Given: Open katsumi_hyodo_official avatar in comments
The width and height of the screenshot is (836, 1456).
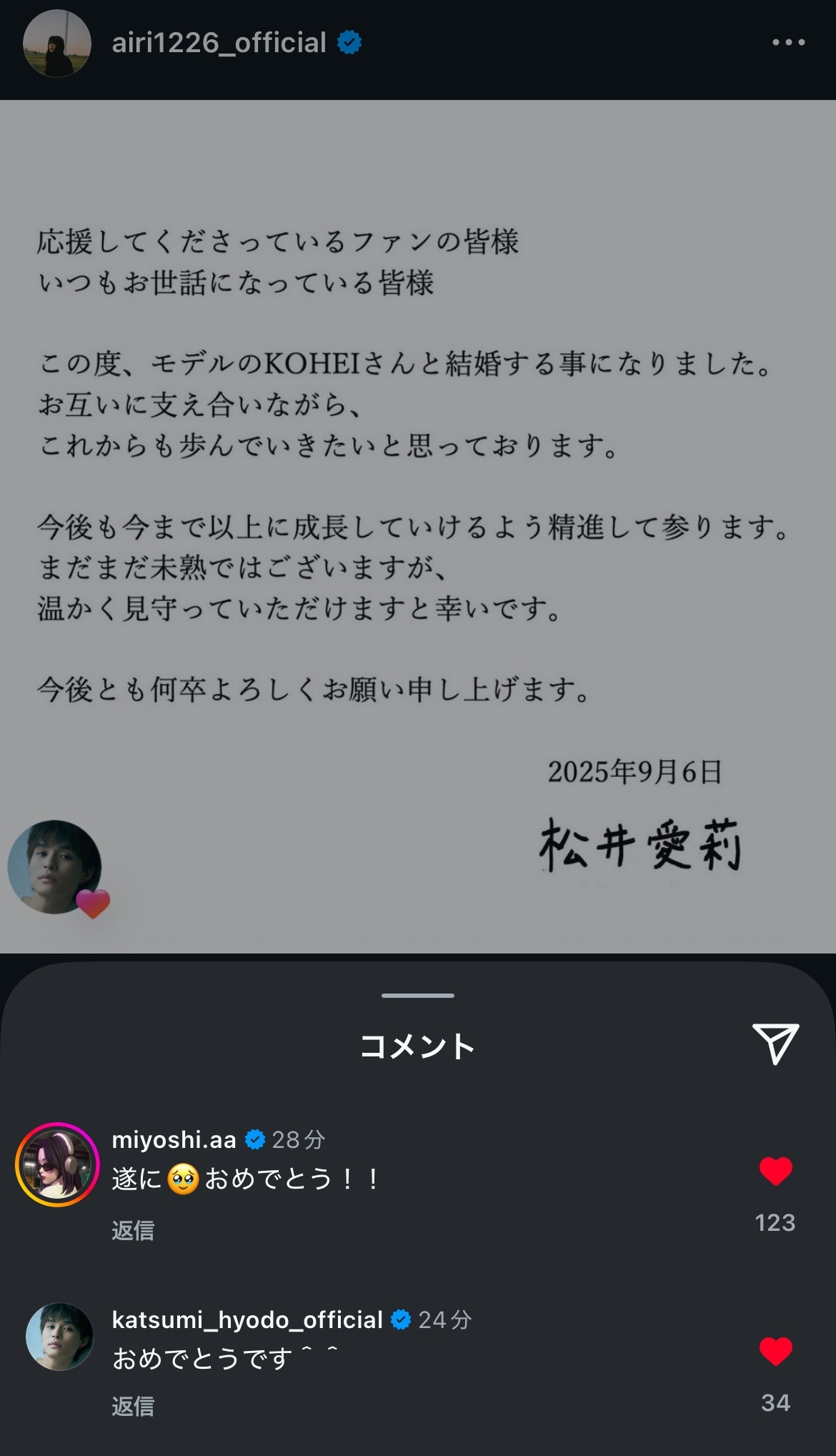Looking at the screenshot, I should pyautogui.click(x=59, y=1336).
